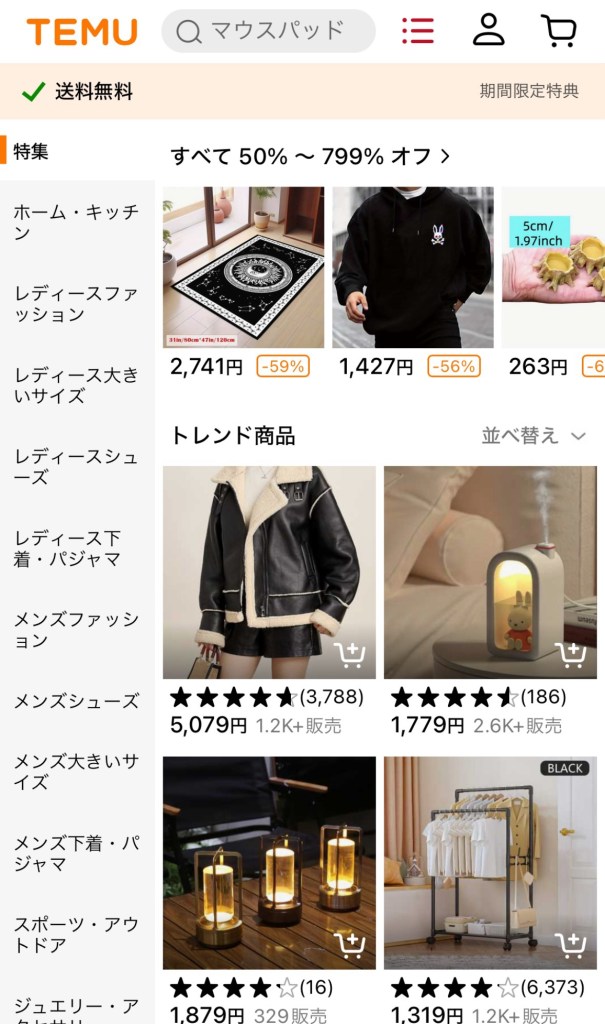Select the メンズファッション category

click(x=76, y=630)
